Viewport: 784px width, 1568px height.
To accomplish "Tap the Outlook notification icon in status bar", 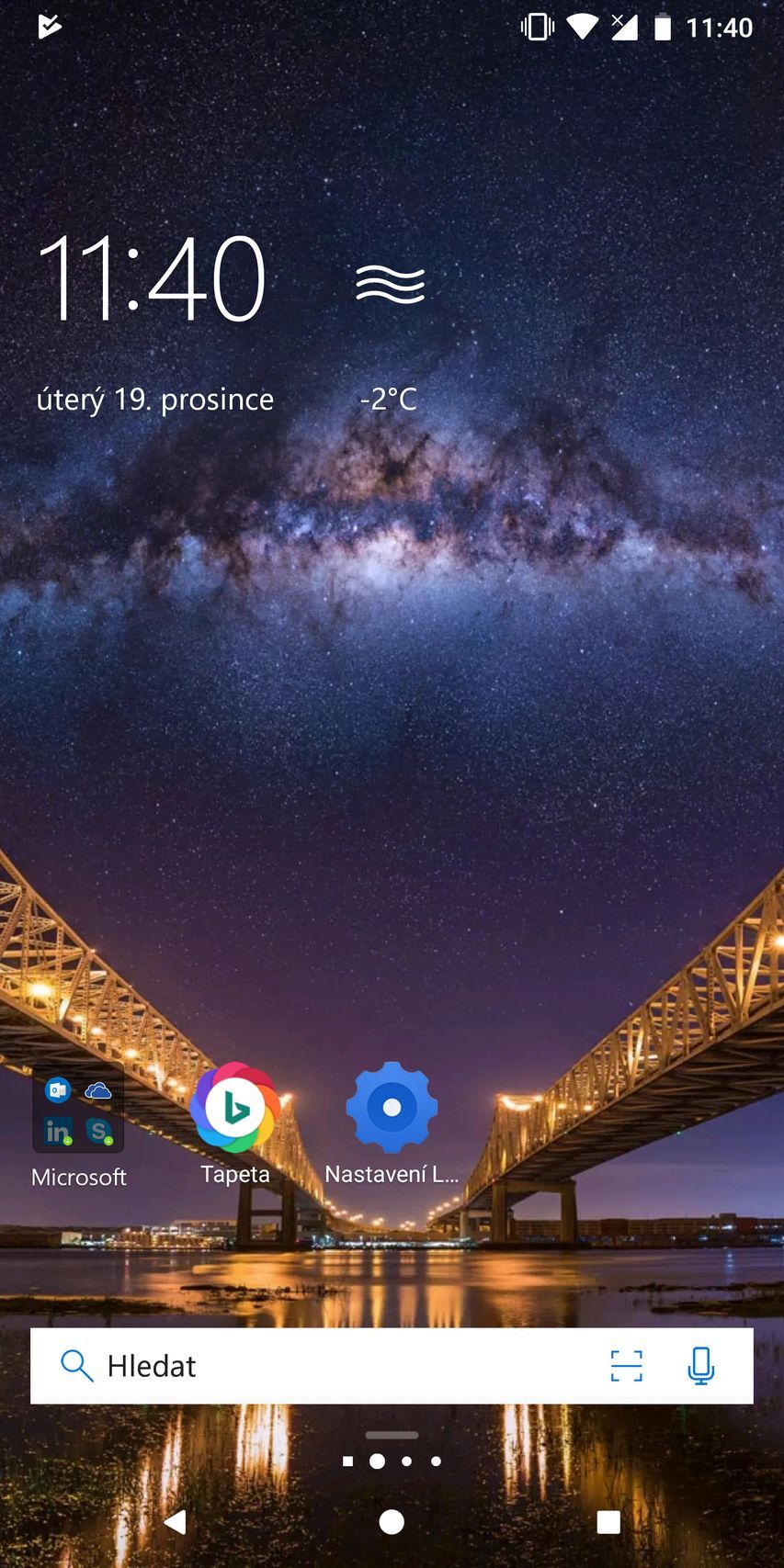I will 49,25.
